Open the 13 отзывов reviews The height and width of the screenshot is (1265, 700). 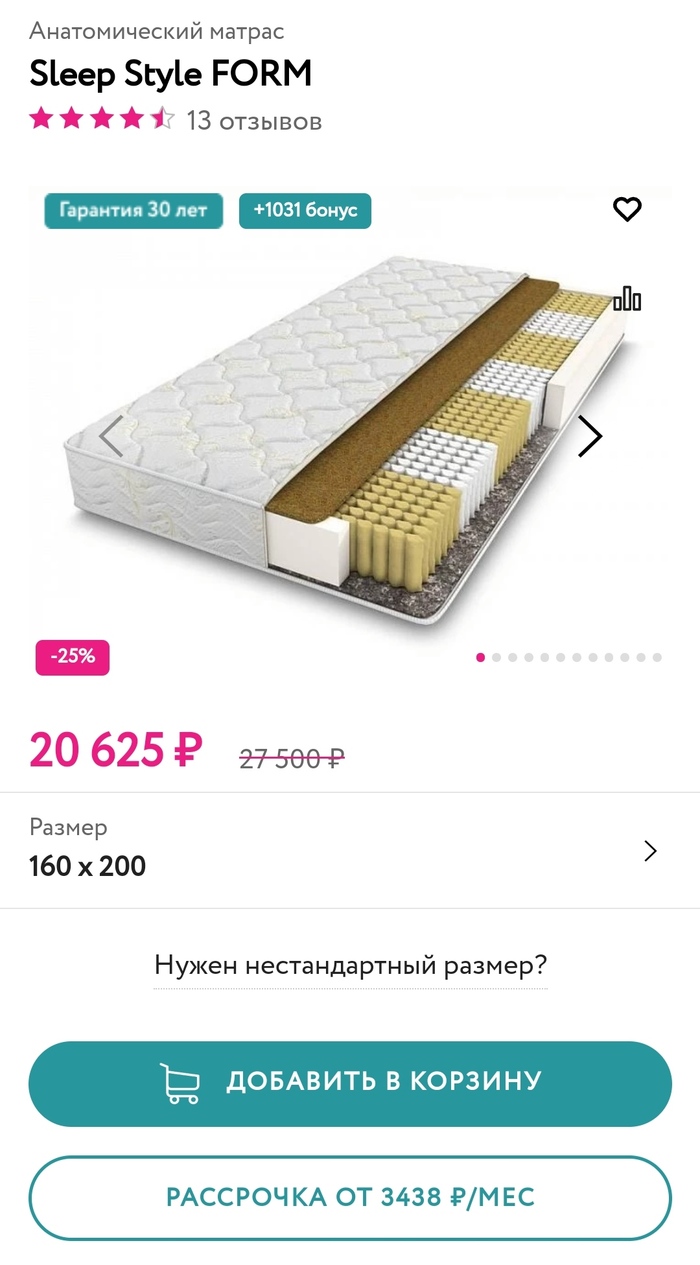coord(254,121)
